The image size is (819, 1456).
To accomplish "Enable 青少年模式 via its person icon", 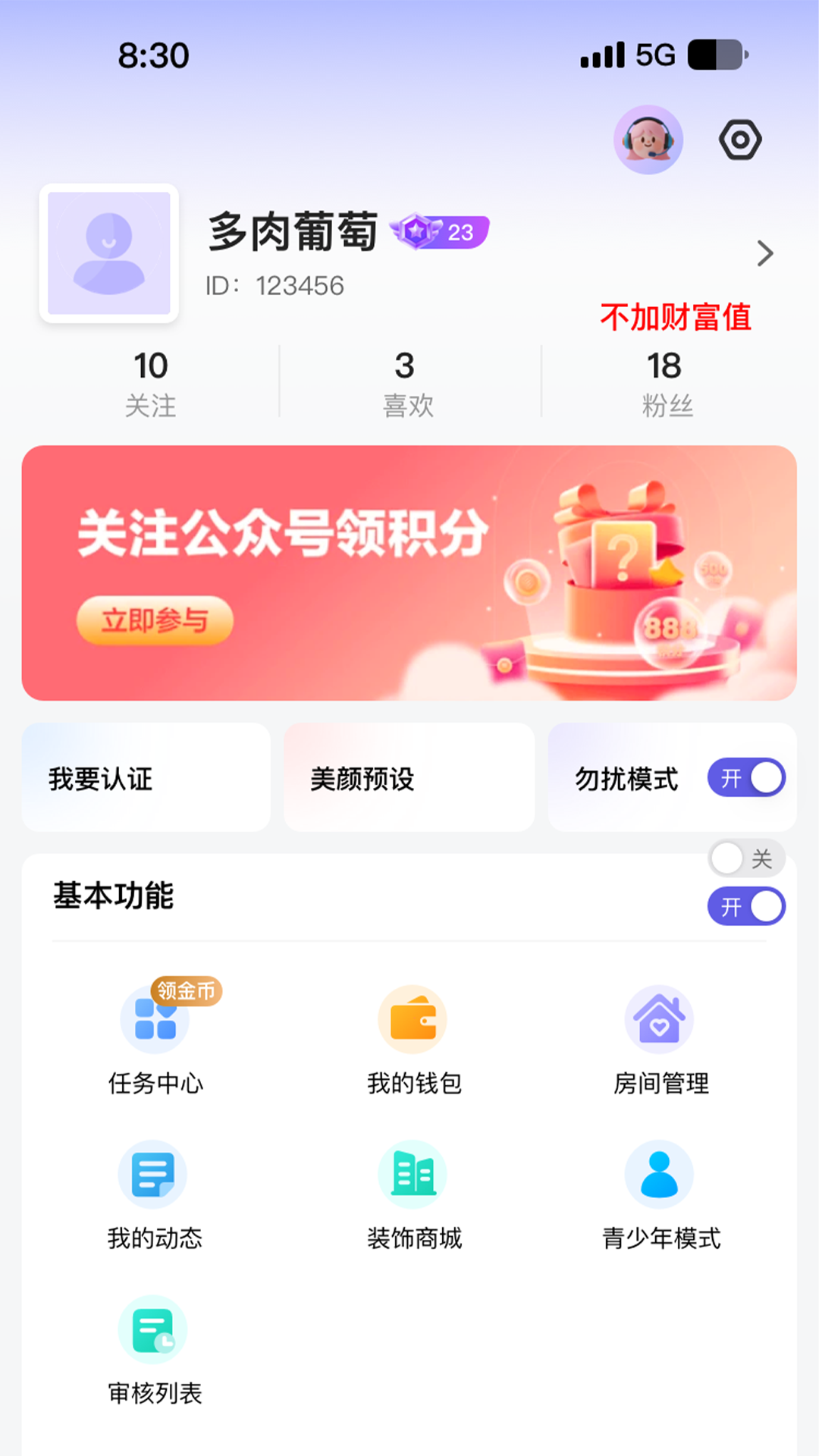I will click(x=660, y=1174).
